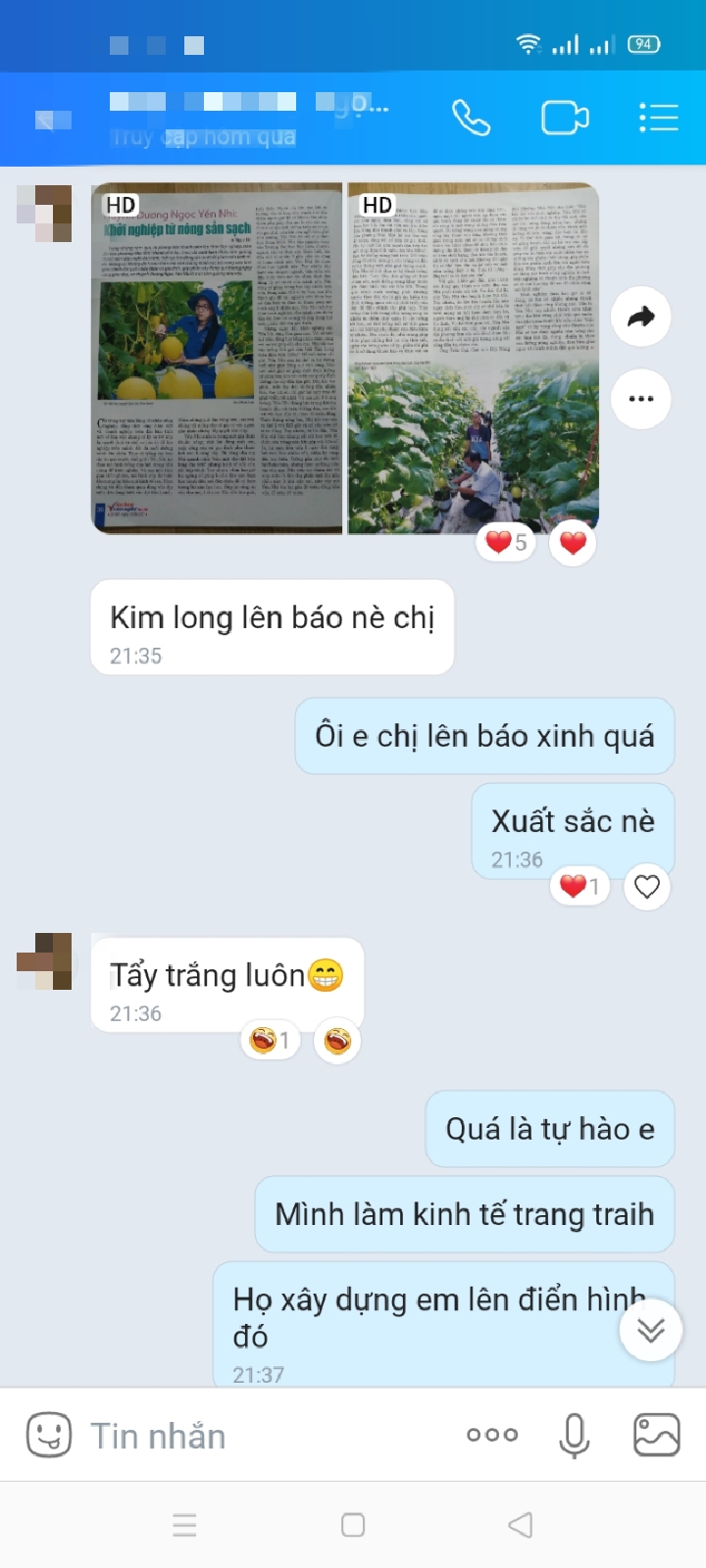Like the "Xuất sắc nè" message
706x1568 pixels.
point(646,887)
